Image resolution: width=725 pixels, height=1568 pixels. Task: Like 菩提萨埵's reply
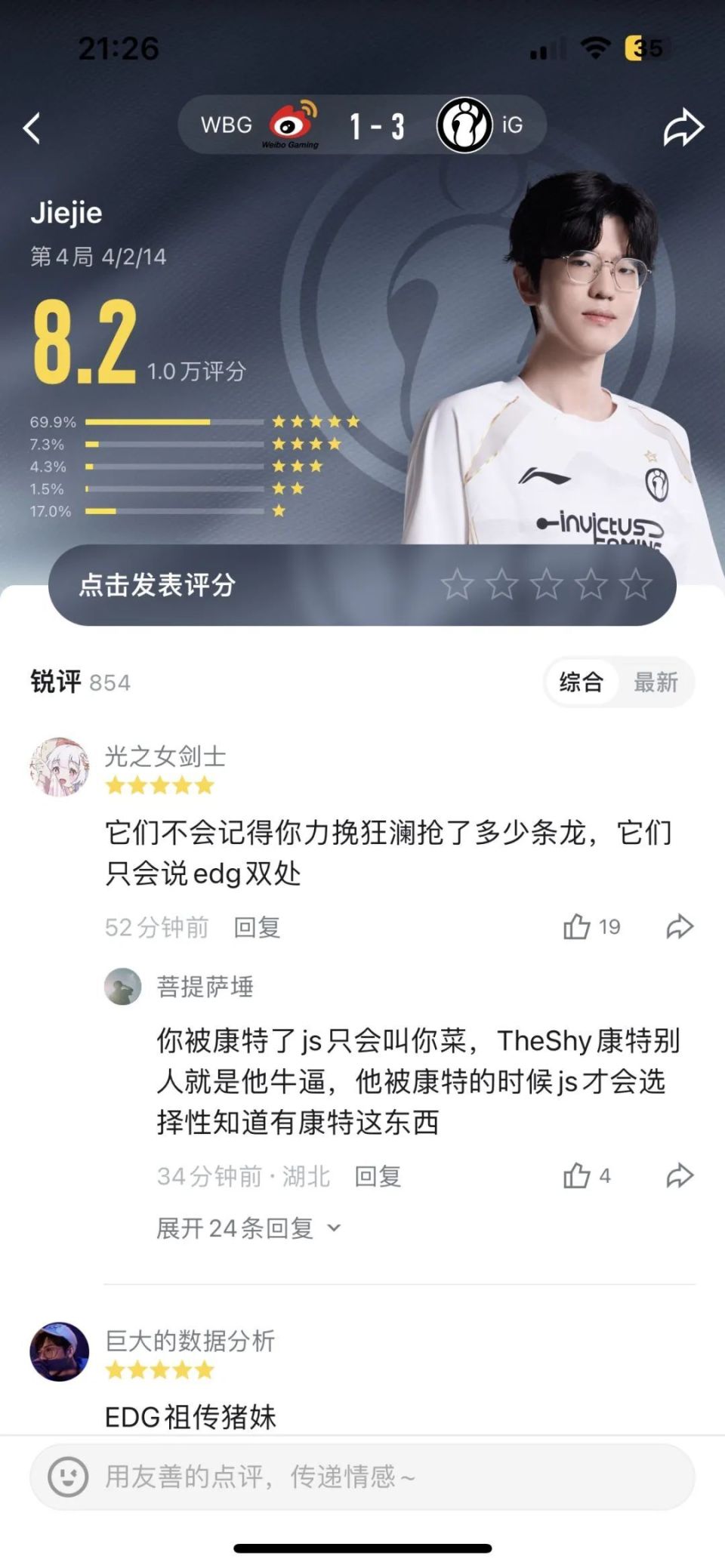click(578, 1175)
